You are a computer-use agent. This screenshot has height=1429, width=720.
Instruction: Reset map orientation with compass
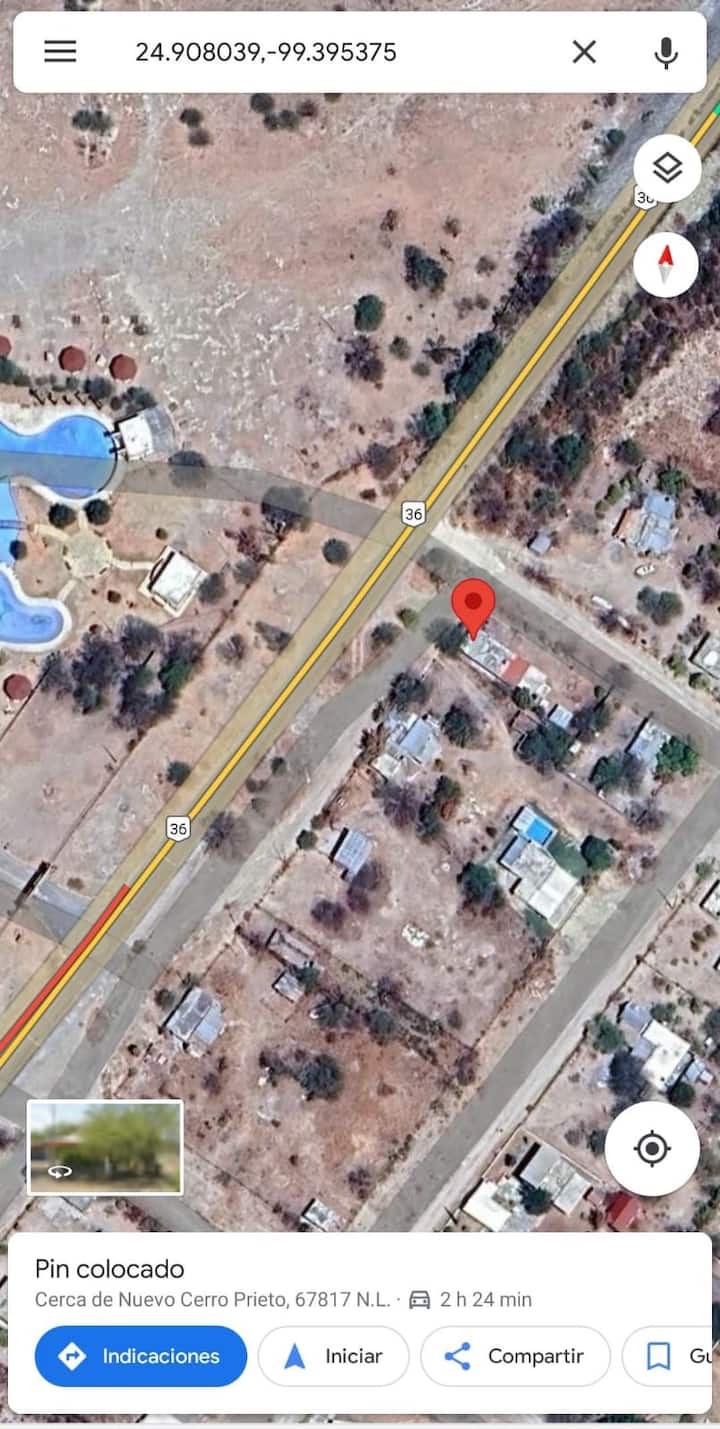[x=666, y=264]
